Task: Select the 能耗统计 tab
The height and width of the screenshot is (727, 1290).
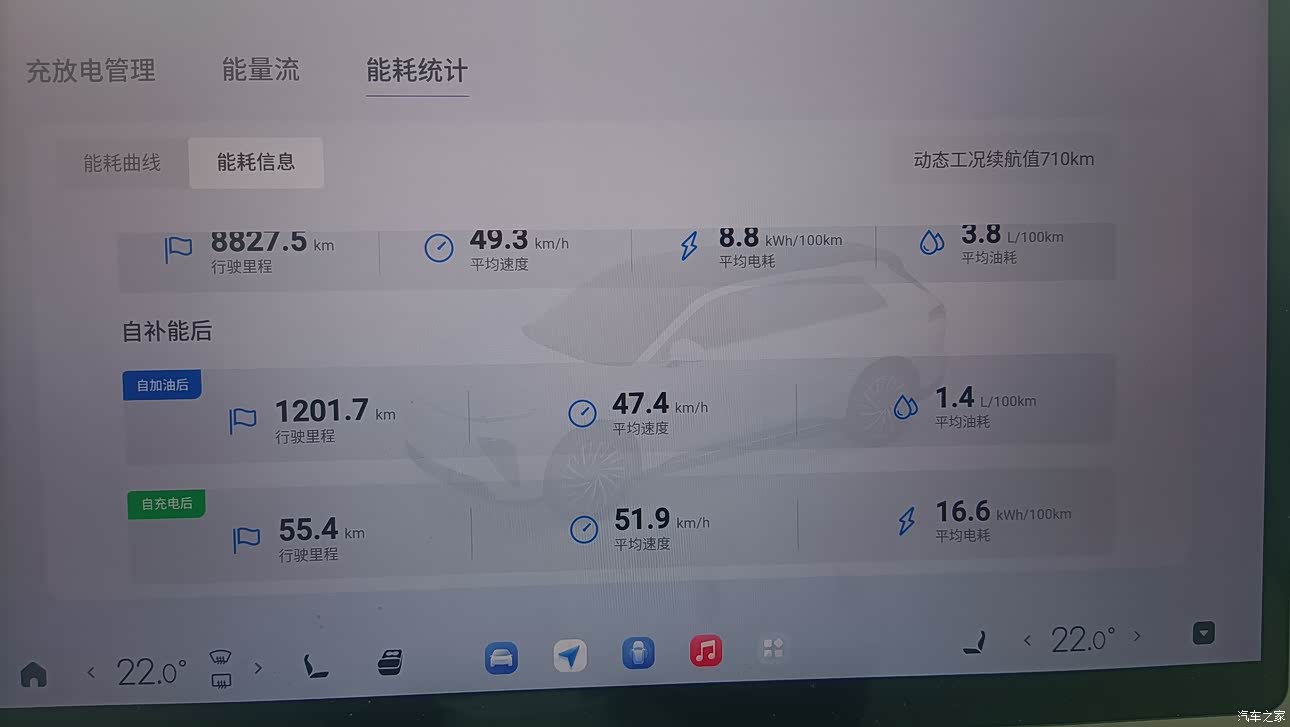Action: 416,71
